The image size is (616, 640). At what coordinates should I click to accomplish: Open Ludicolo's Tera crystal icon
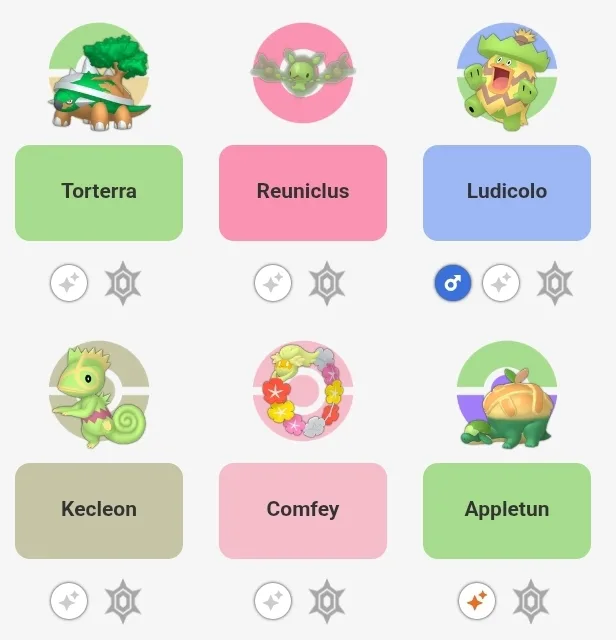pyautogui.click(x=555, y=284)
